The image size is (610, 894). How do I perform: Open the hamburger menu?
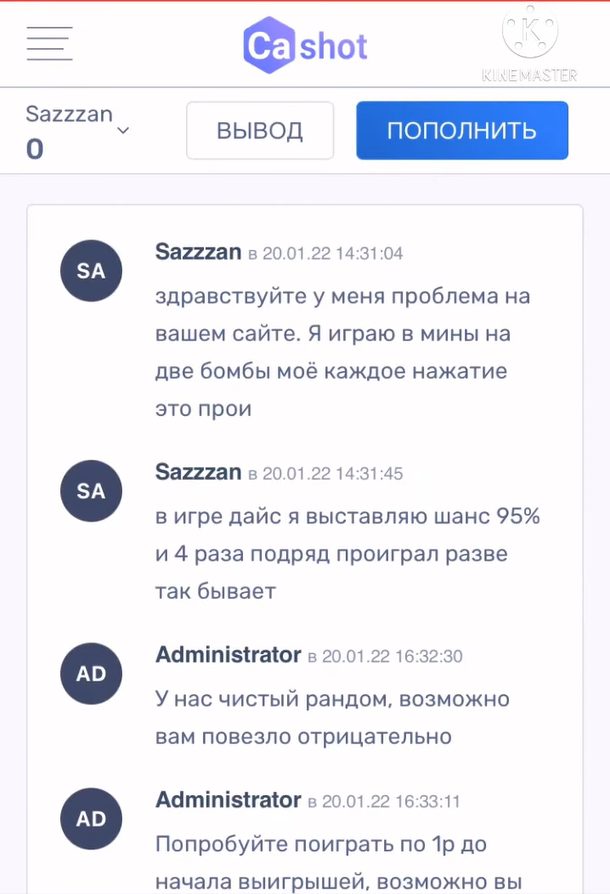[x=49, y=45]
